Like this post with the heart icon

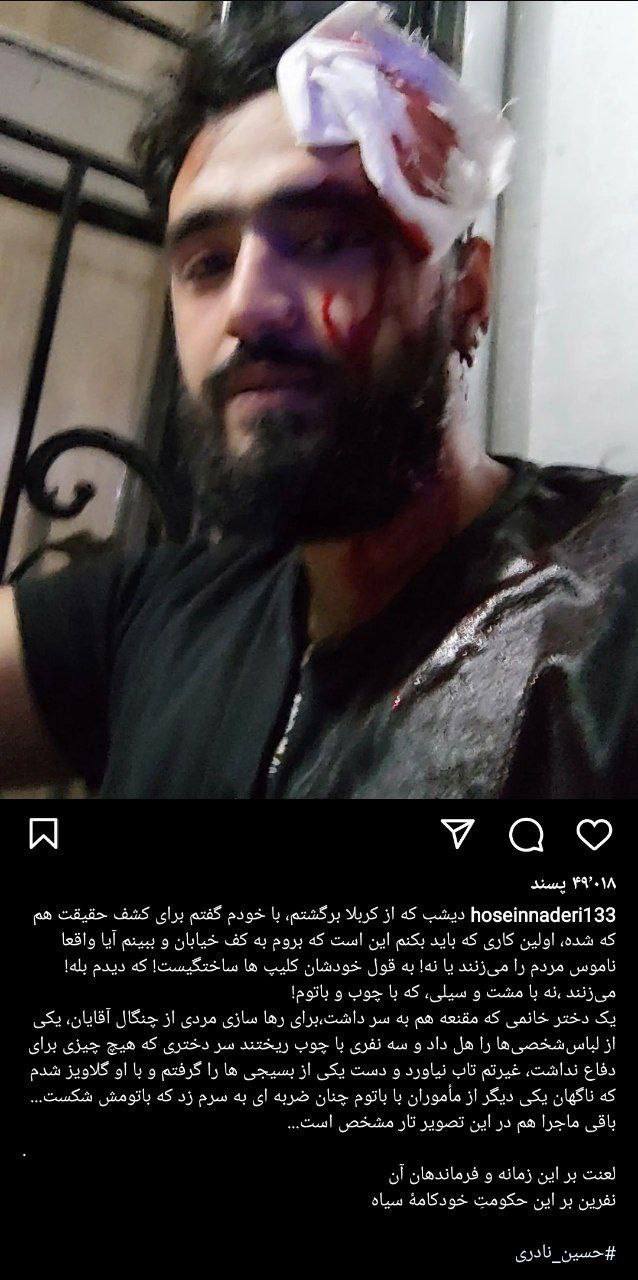click(x=594, y=834)
